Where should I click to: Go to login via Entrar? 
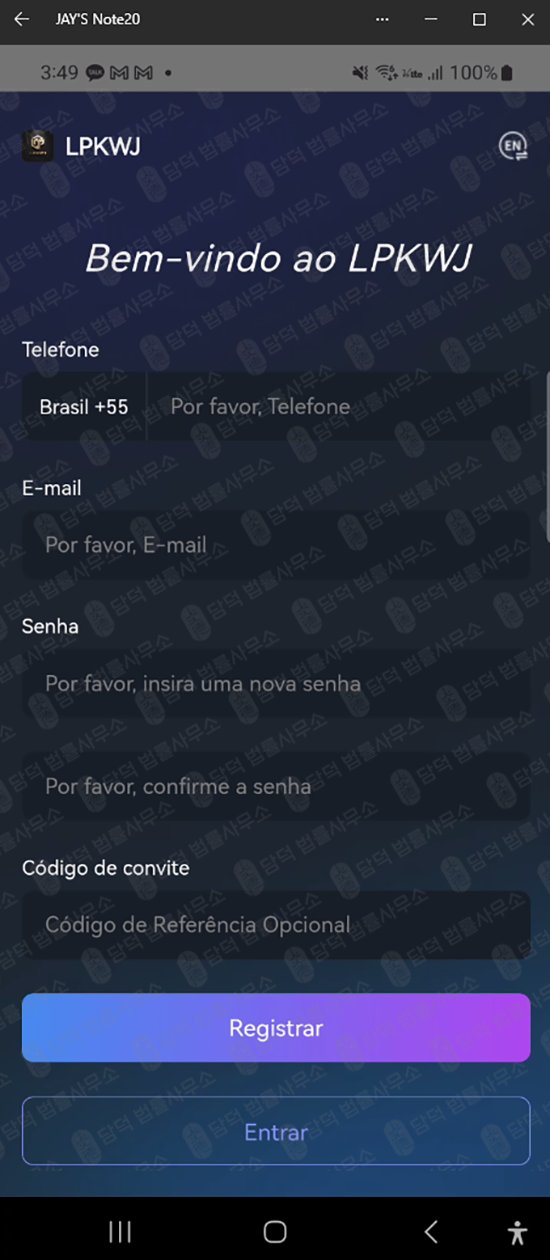pyautogui.click(x=276, y=1132)
